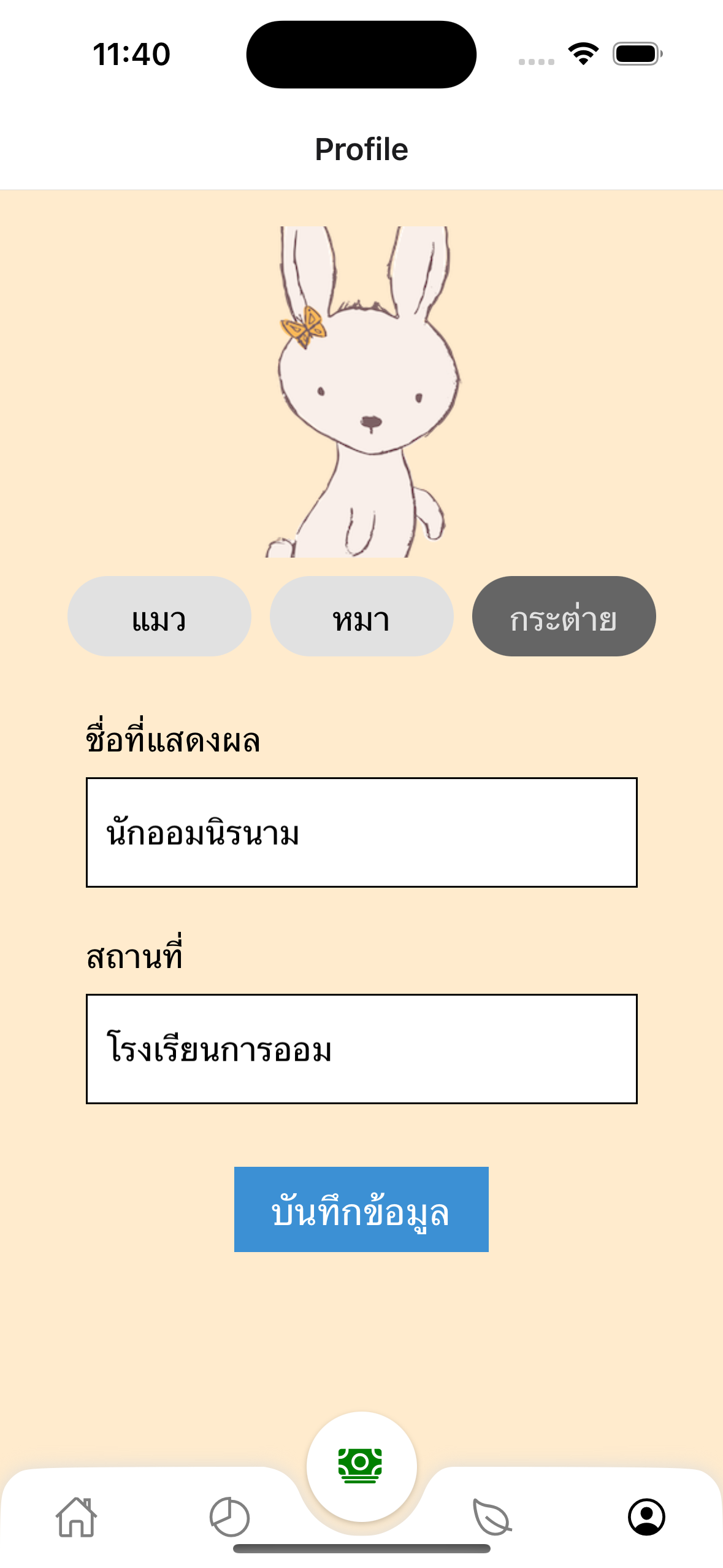Edit the สถานที่ location field
The image size is (723, 1568).
point(361,1048)
